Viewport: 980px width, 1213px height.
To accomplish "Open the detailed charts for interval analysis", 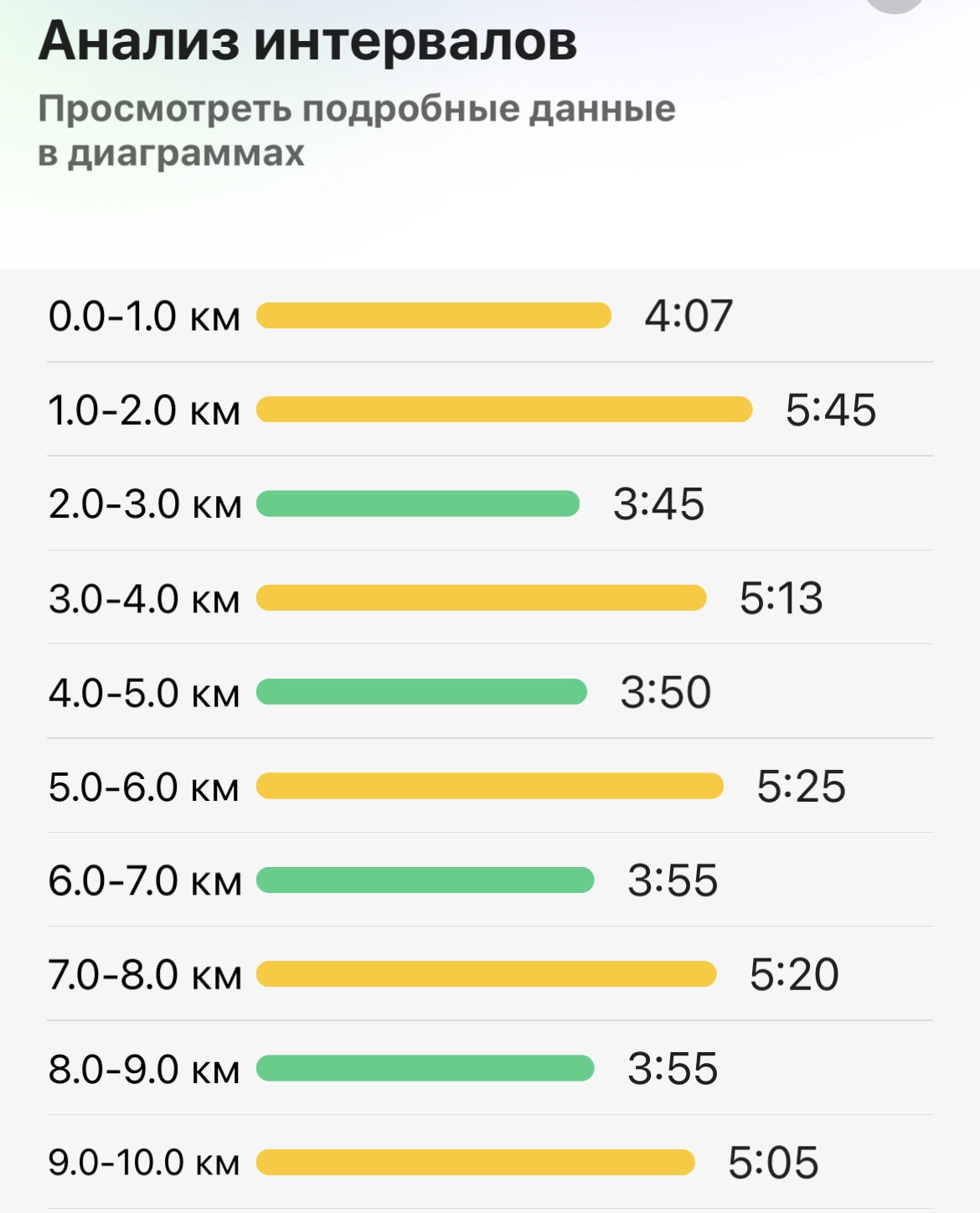I will 357,131.
